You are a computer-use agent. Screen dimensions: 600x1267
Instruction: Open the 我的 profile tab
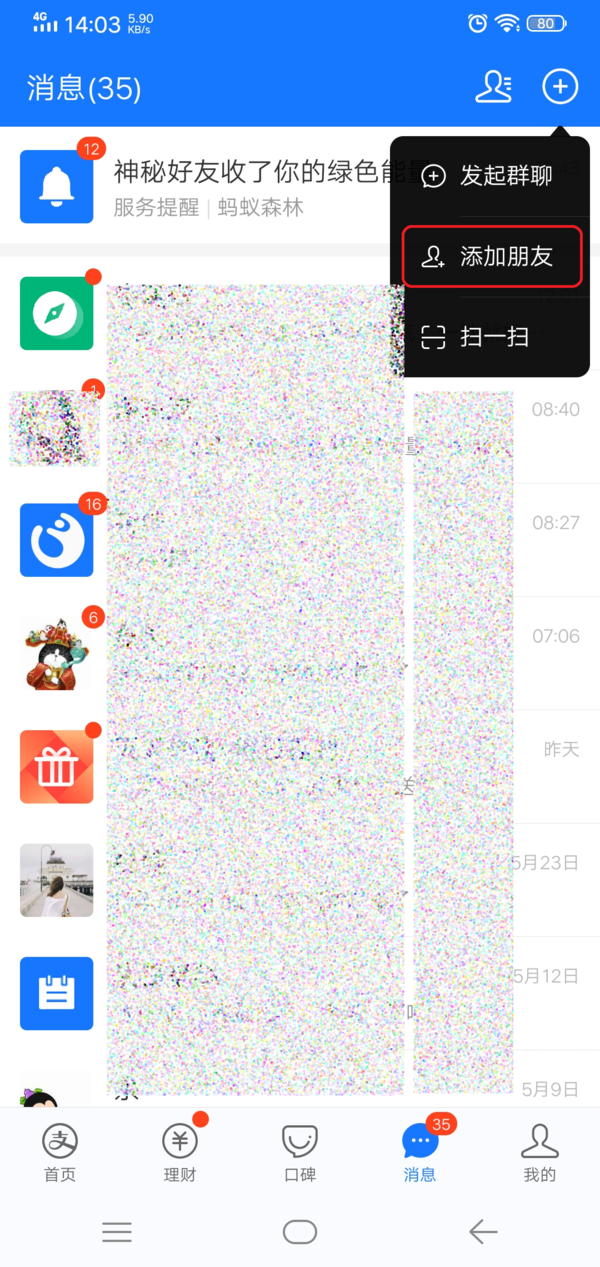540,1152
